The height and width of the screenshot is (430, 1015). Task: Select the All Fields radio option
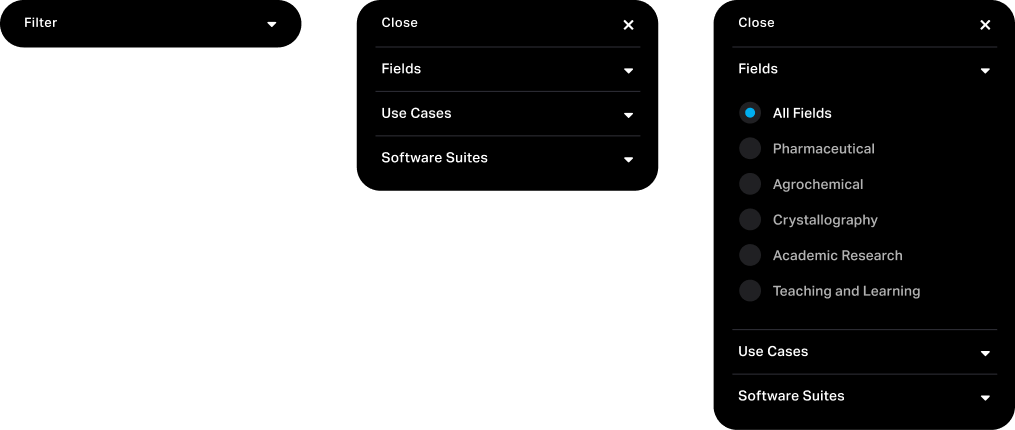pyautogui.click(x=750, y=113)
